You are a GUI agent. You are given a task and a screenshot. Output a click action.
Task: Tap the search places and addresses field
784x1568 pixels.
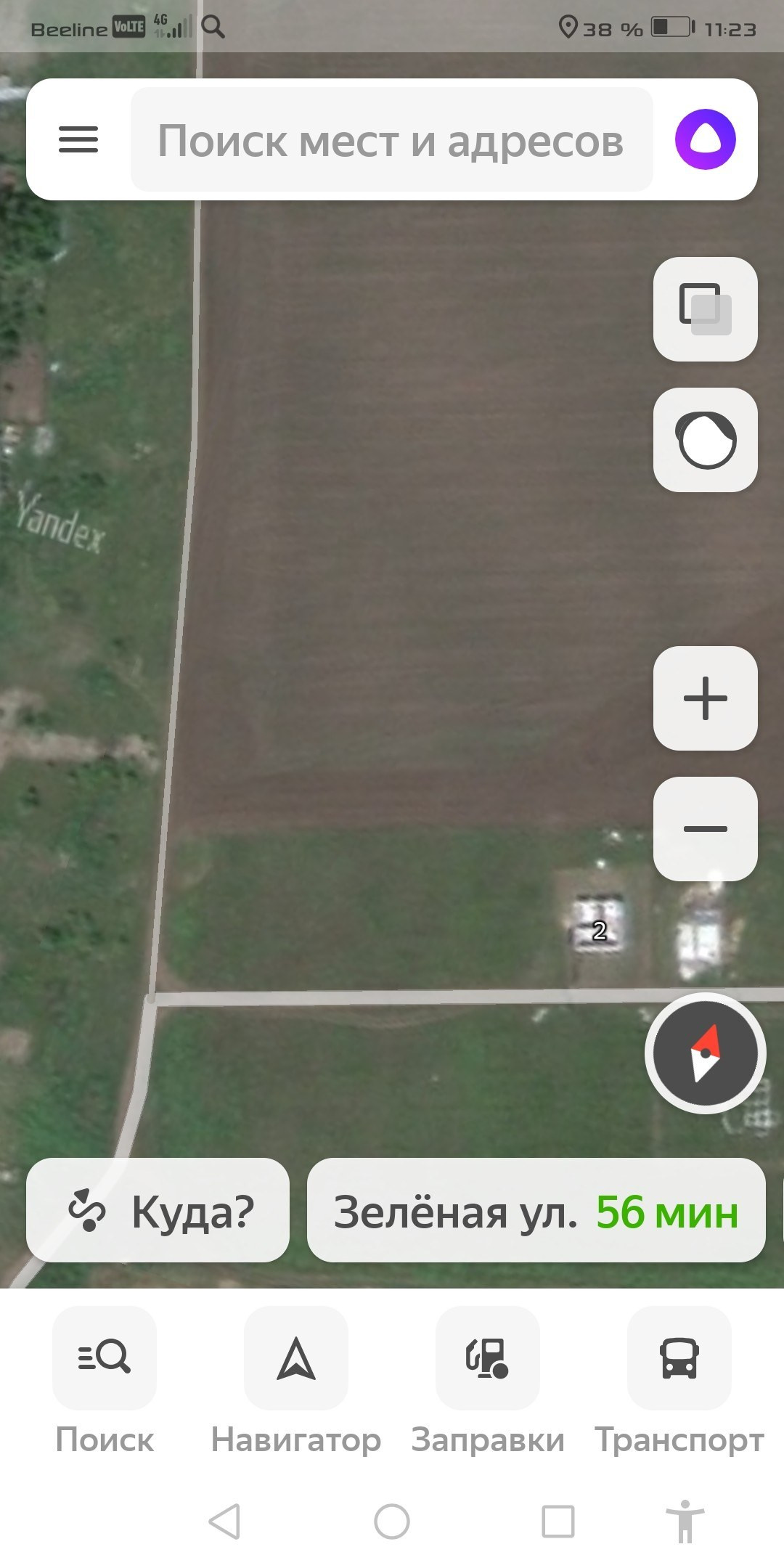391,139
